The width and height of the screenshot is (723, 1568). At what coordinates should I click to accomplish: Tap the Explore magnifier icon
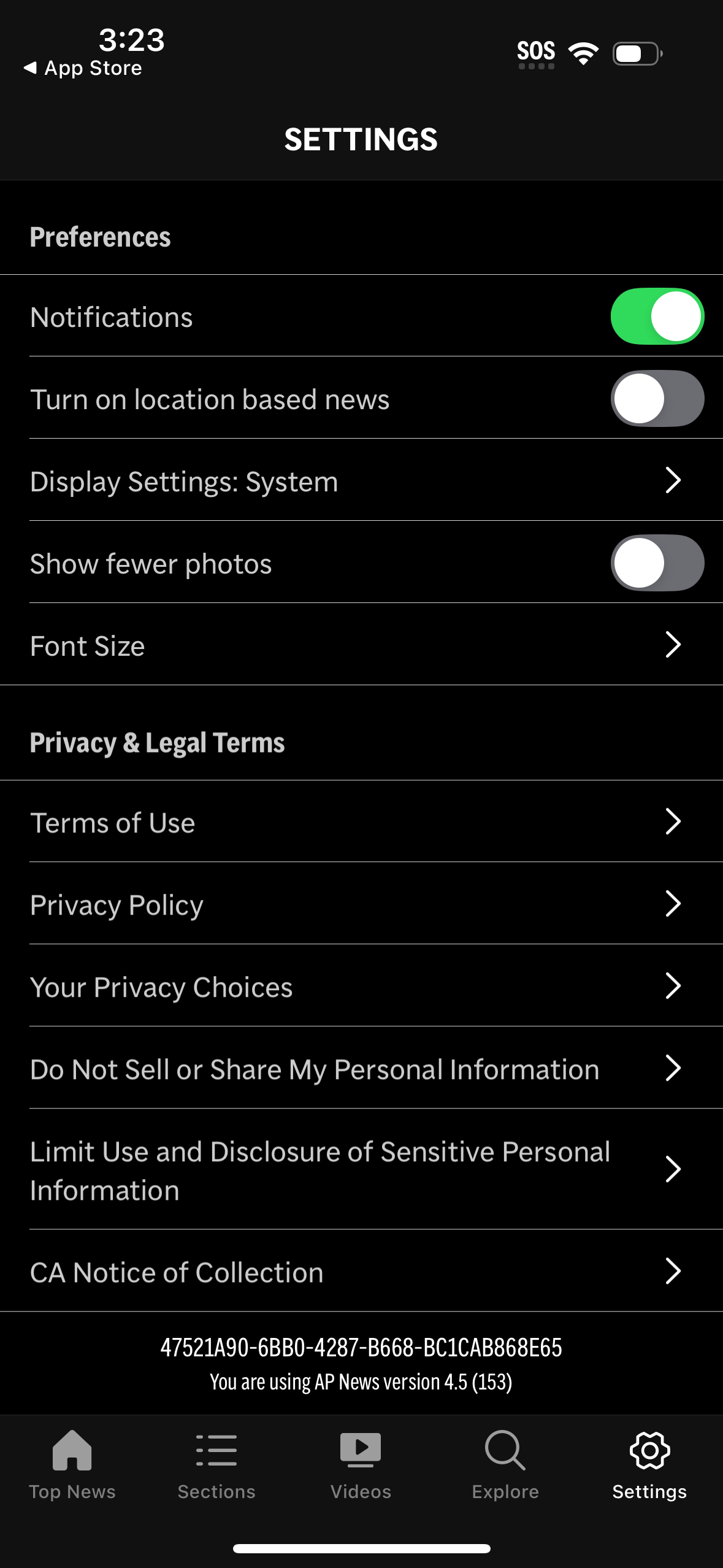click(504, 1463)
